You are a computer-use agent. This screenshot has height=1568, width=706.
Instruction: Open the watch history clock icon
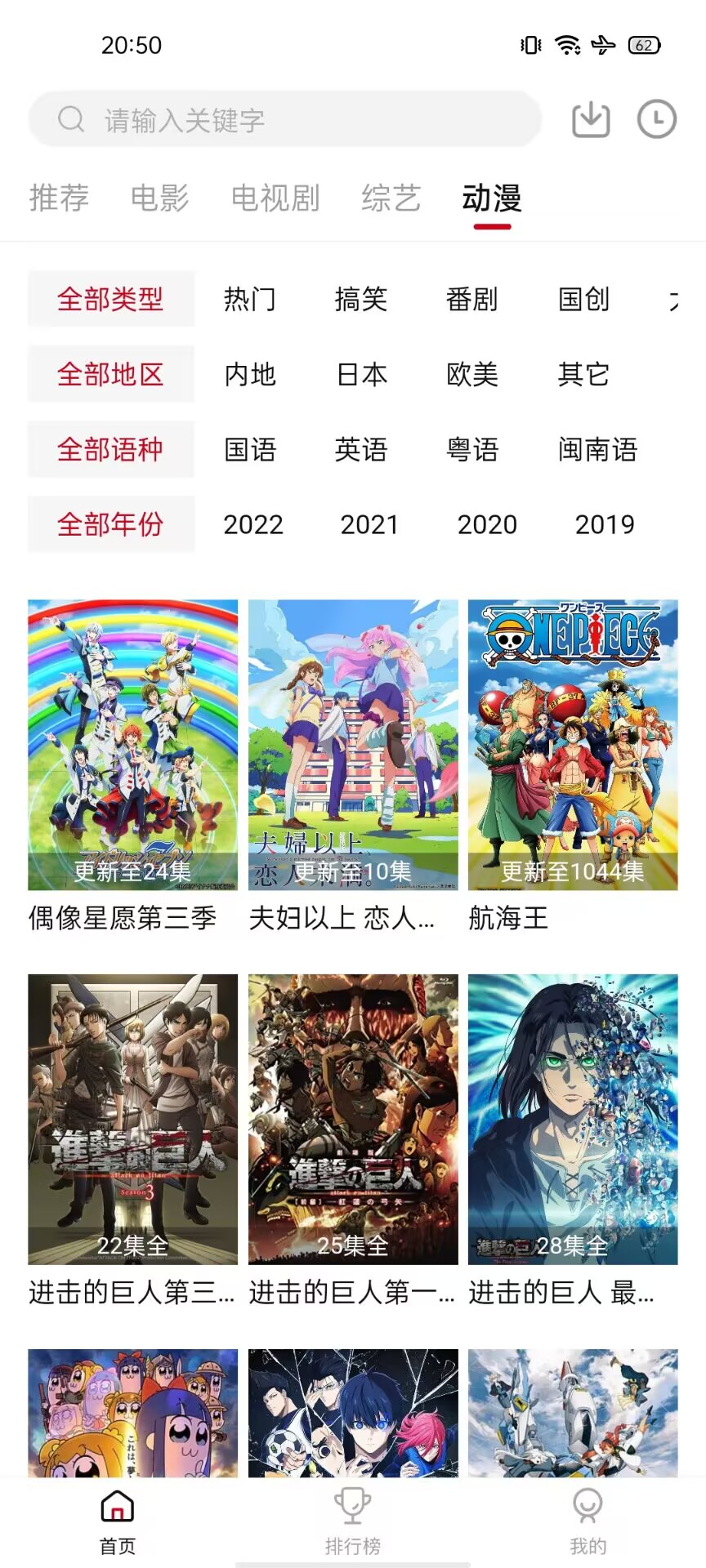656,120
